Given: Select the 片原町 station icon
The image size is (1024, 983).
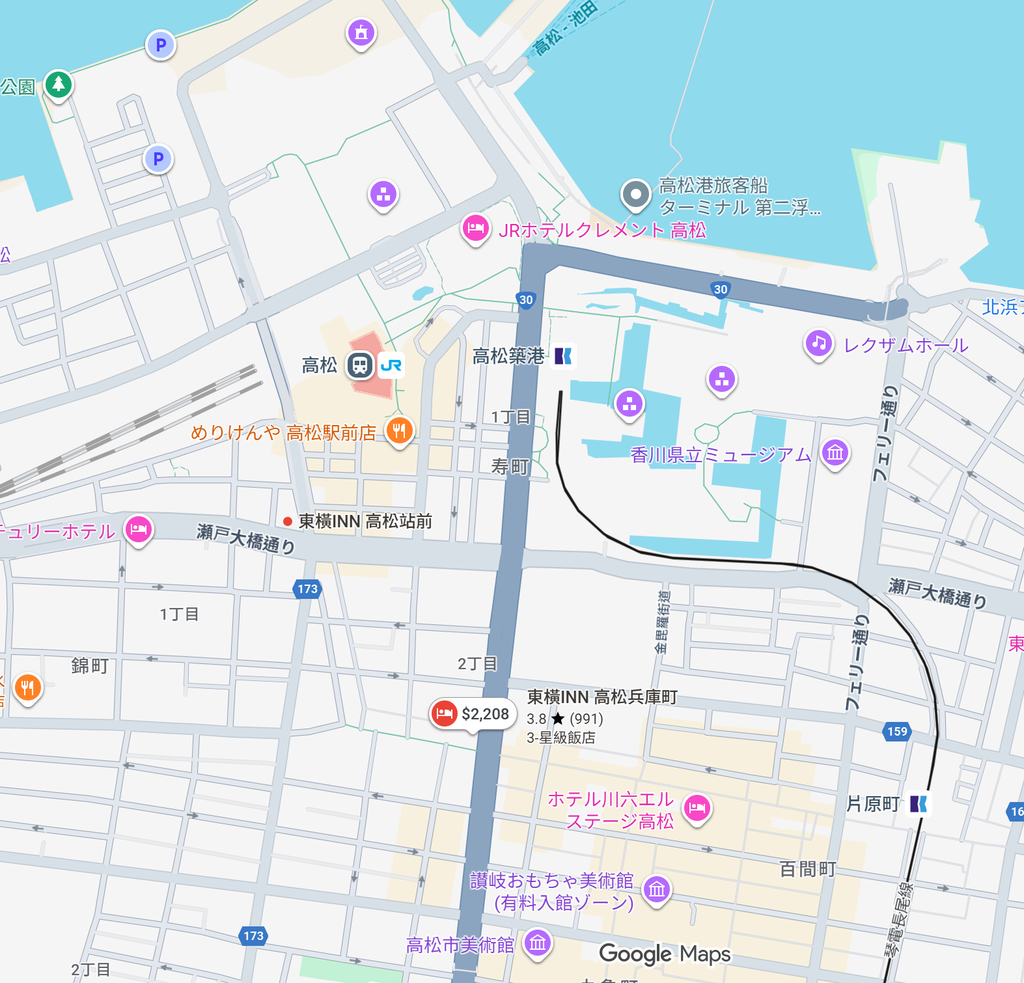Looking at the screenshot, I should point(919,803).
